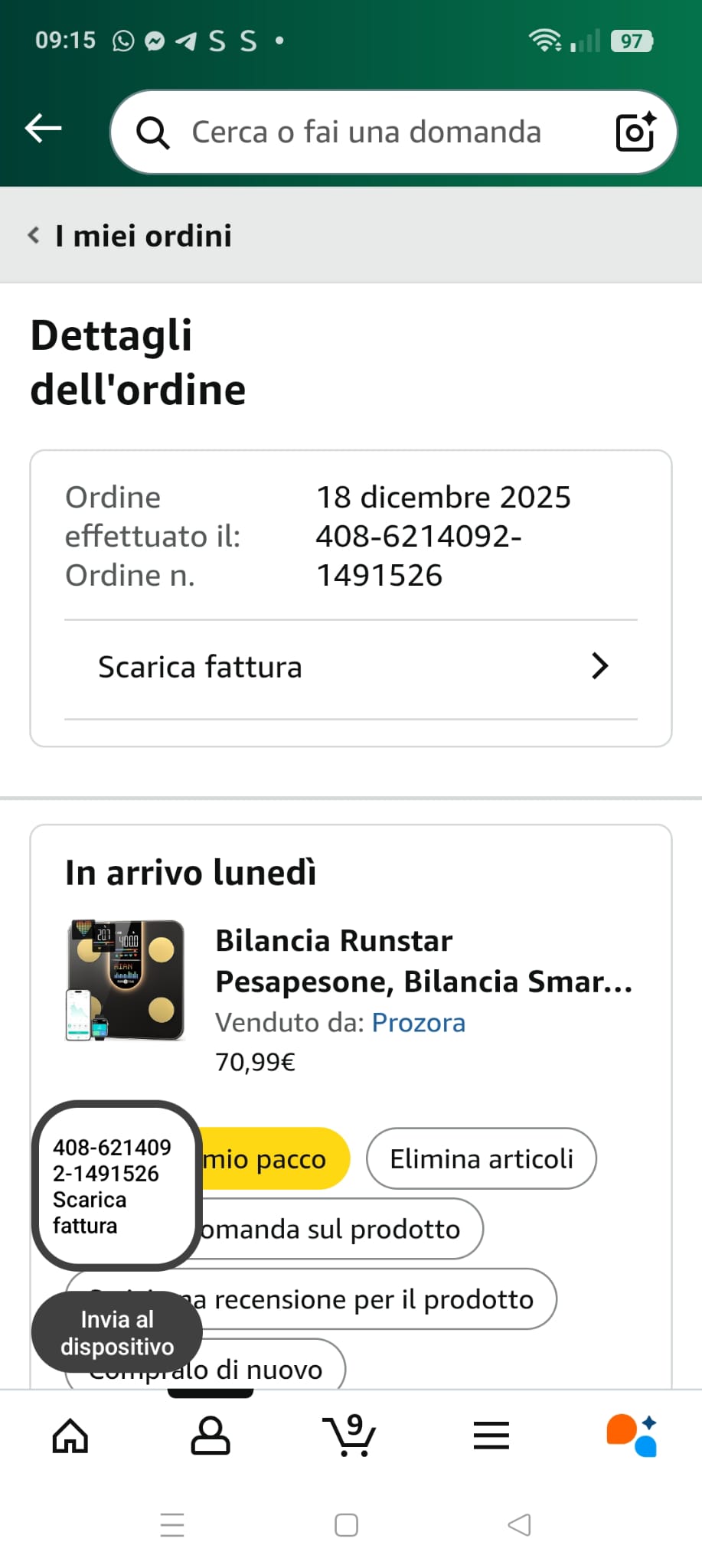The height and width of the screenshot is (1568, 702).
Task: Open the shopping cart with 9 items
Action: (350, 1436)
